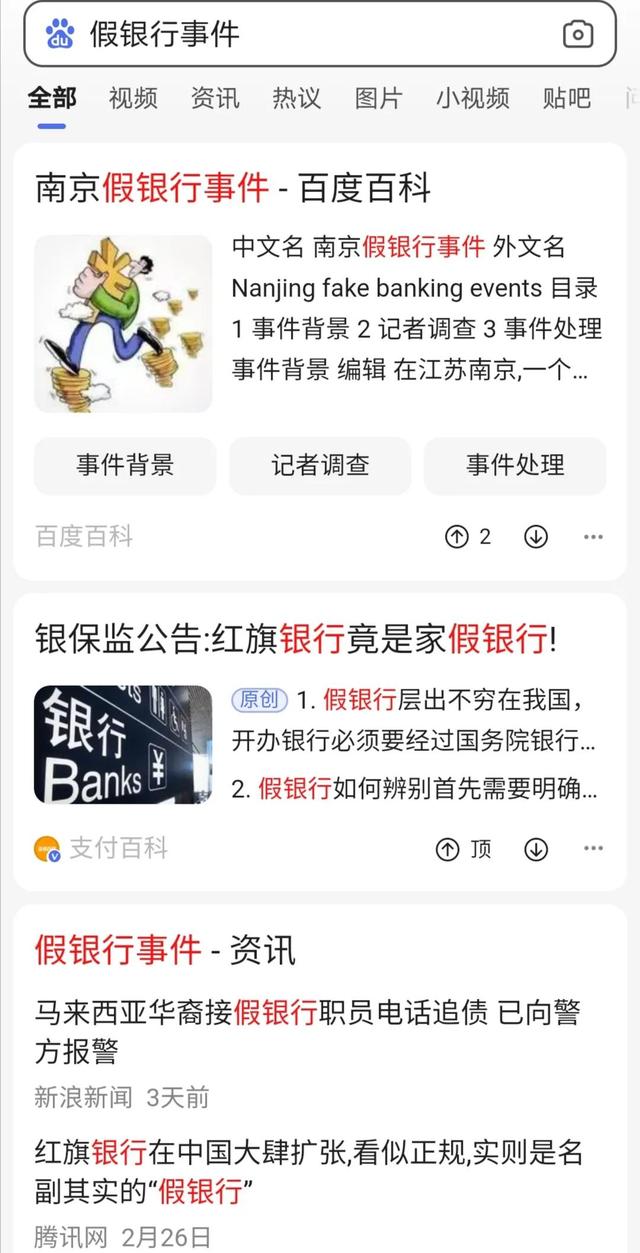Screen dimensions: 640x1253
Task: Downvote the 百度百科 result
Action: (x=536, y=537)
